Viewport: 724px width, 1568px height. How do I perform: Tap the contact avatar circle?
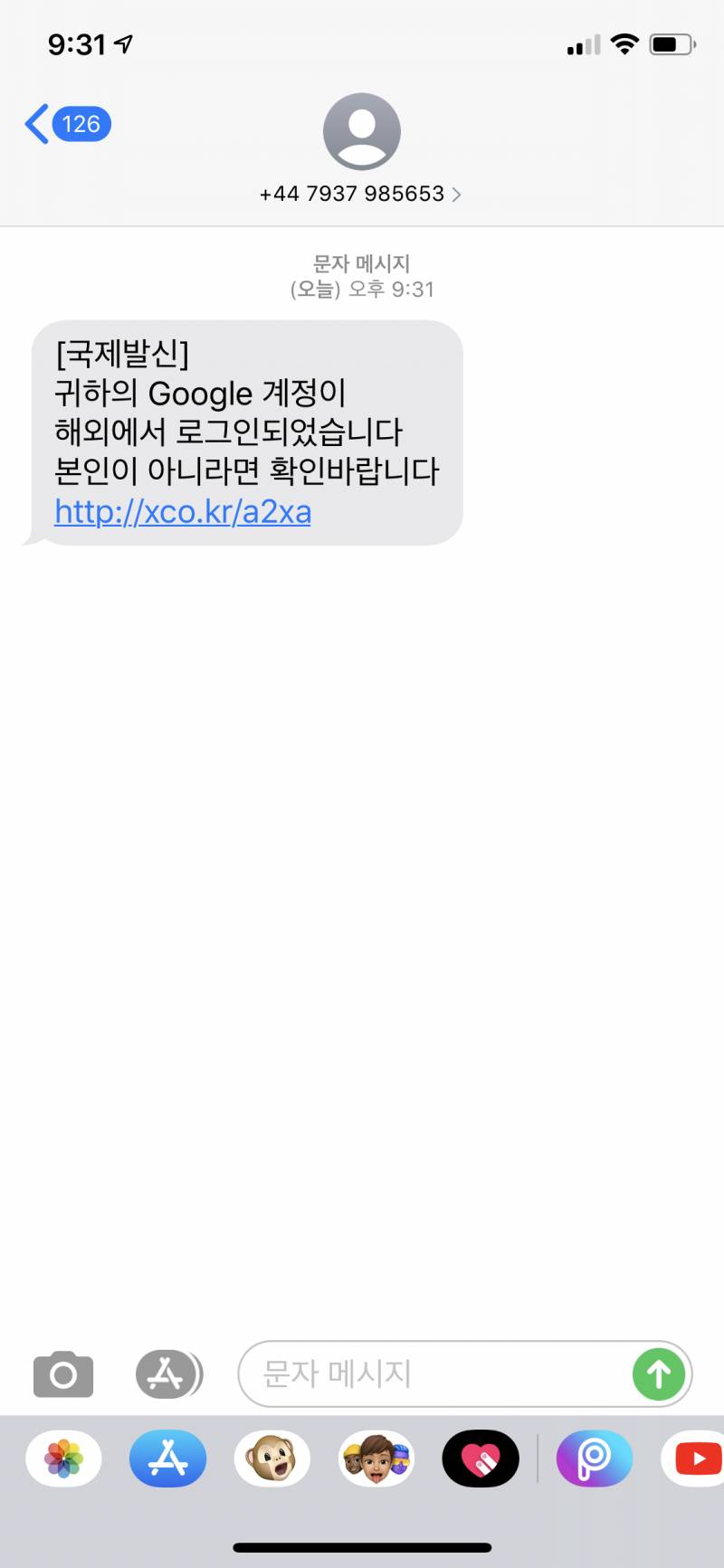[362, 130]
